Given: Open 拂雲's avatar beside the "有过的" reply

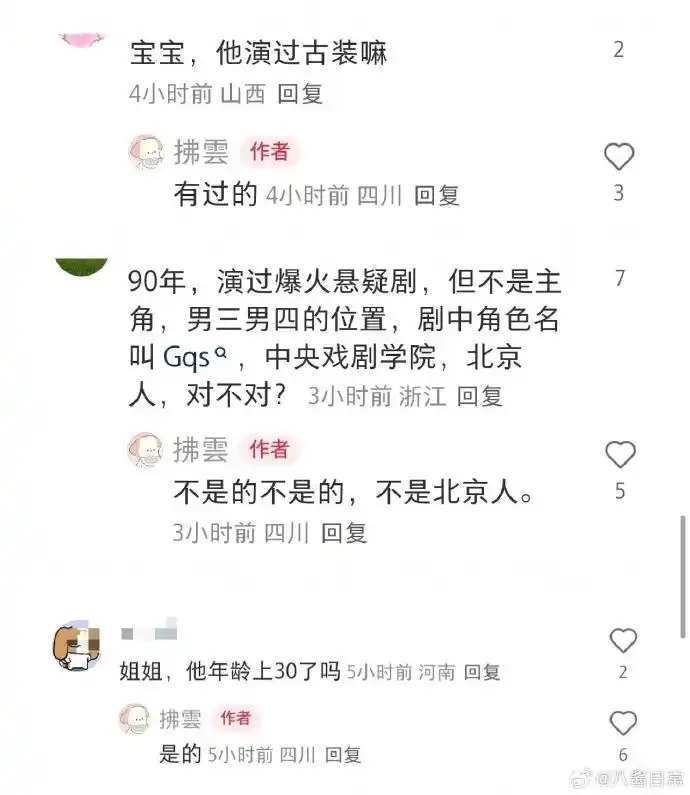Looking at the screenshot, I should click(146, 152).
